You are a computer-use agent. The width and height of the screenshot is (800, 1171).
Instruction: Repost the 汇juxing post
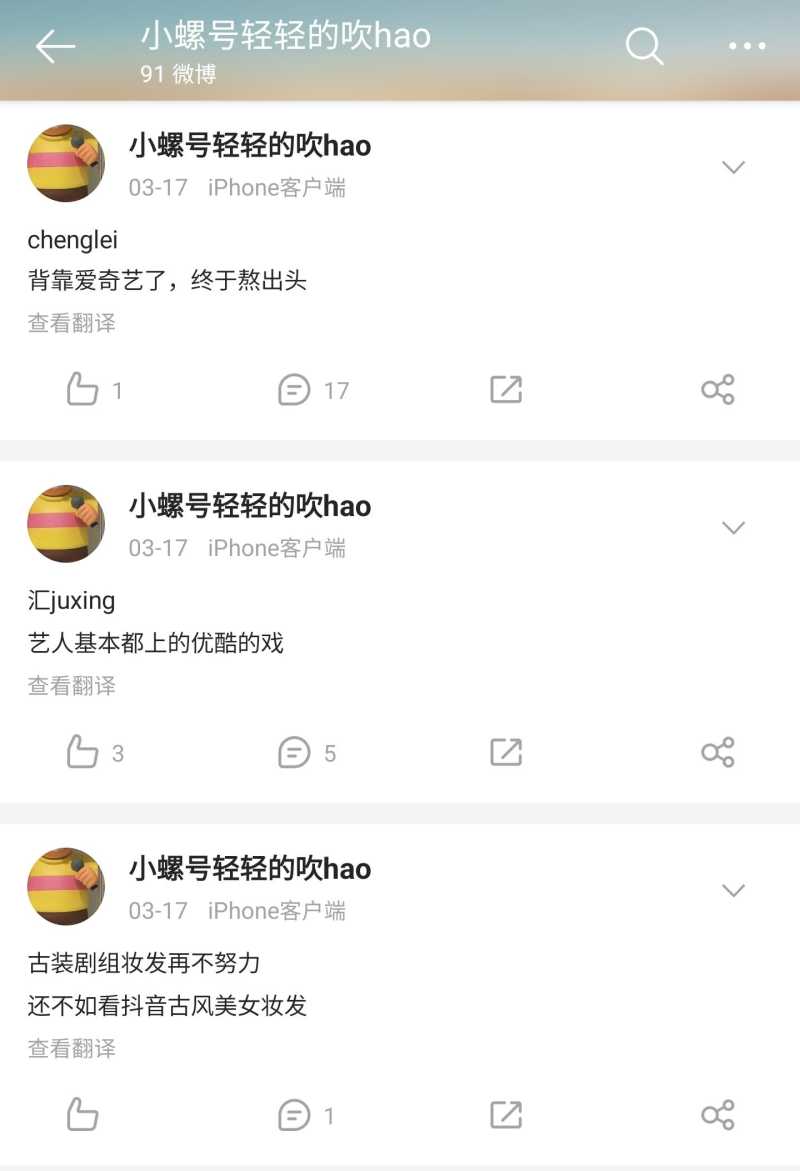pyautogui.click(x=506, y=752)
